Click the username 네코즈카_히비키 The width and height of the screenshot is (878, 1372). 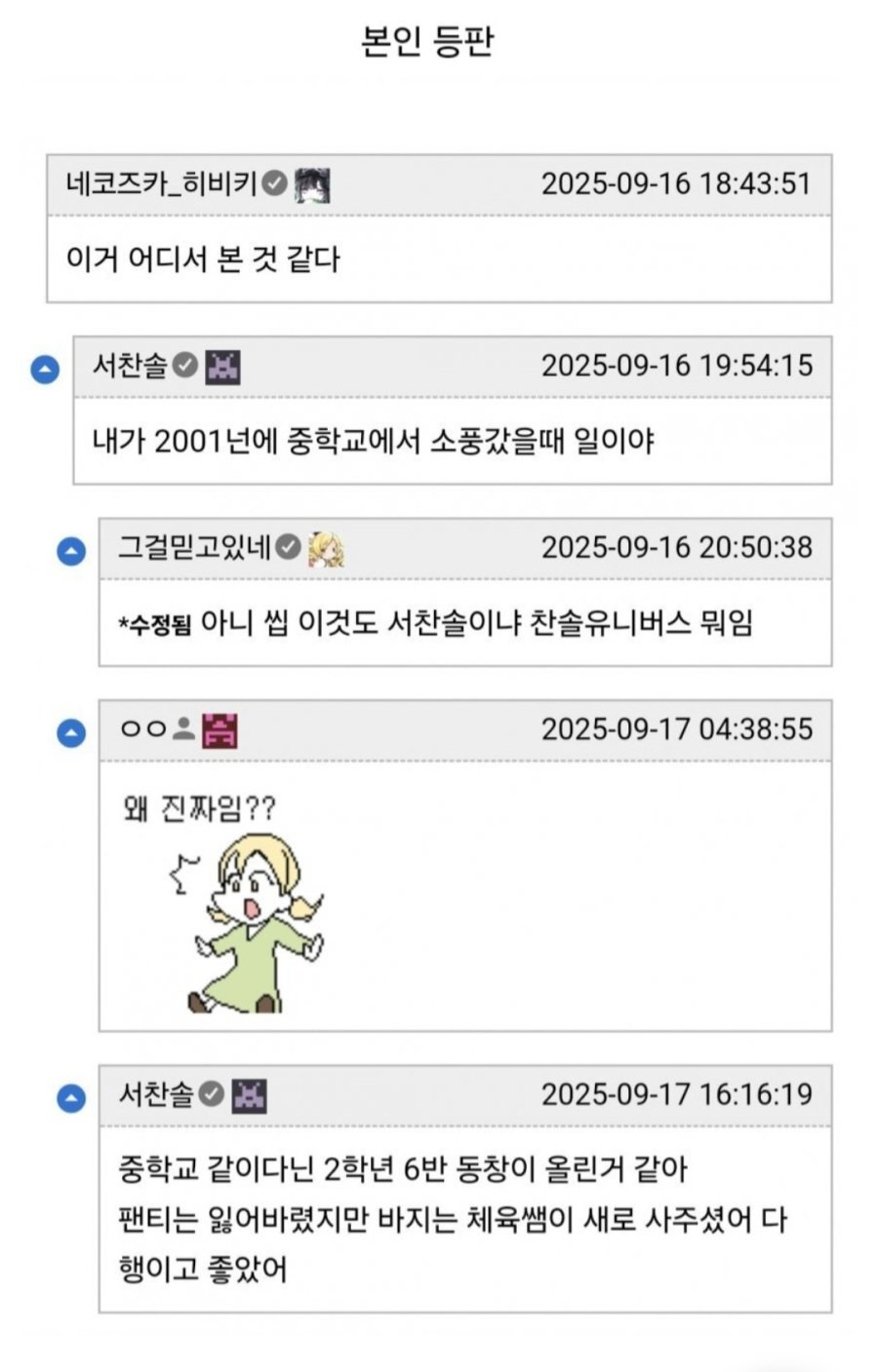point(161,181)
